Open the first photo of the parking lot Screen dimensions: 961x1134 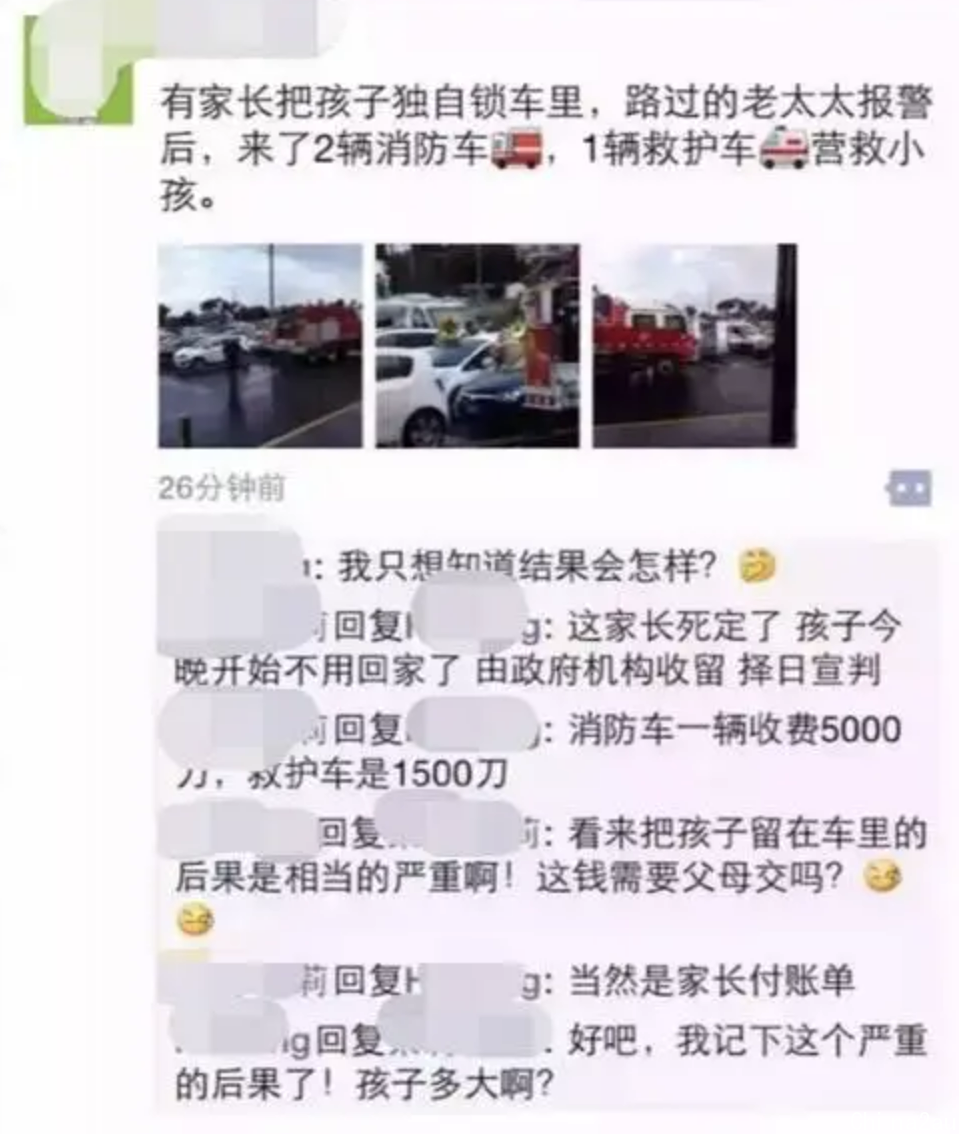tap(260, 345)
